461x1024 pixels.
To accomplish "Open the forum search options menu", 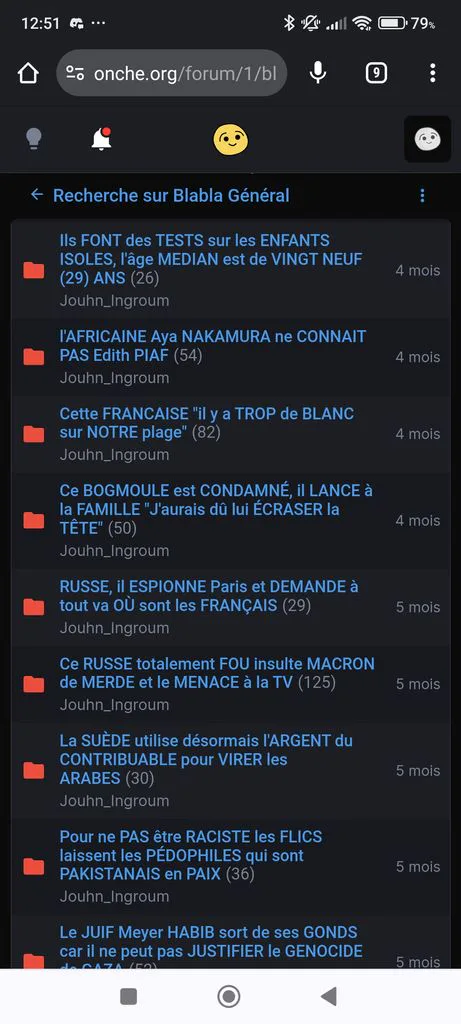I will point(422,195).
